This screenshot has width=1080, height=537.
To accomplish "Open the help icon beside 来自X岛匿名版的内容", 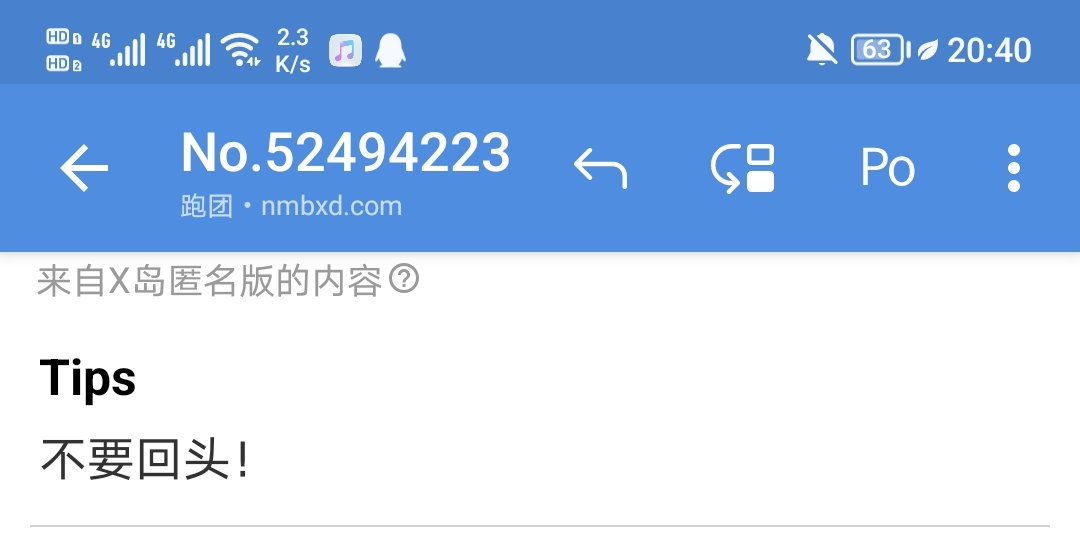I will [403, 279].
